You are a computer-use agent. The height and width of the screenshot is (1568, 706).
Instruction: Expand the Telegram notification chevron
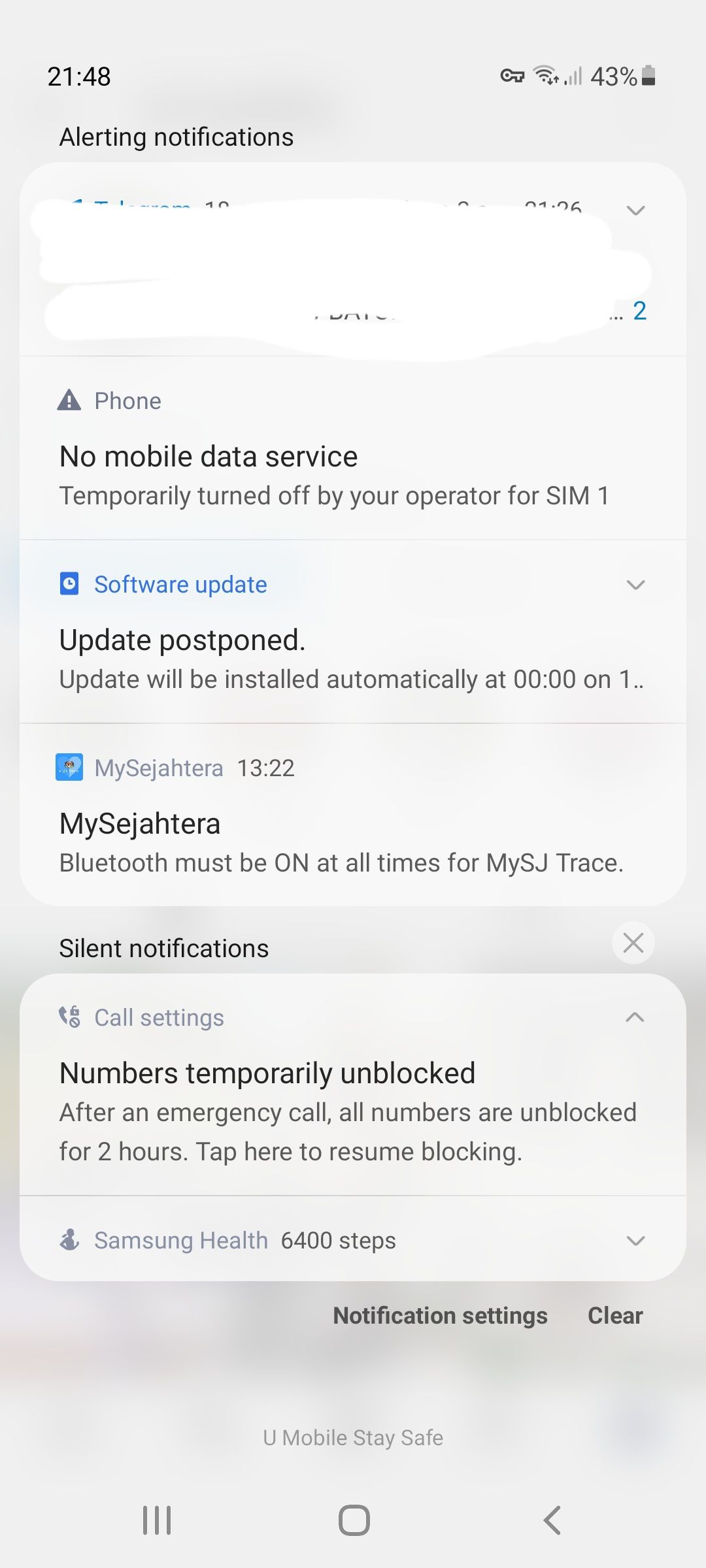(x=635, y=210)
